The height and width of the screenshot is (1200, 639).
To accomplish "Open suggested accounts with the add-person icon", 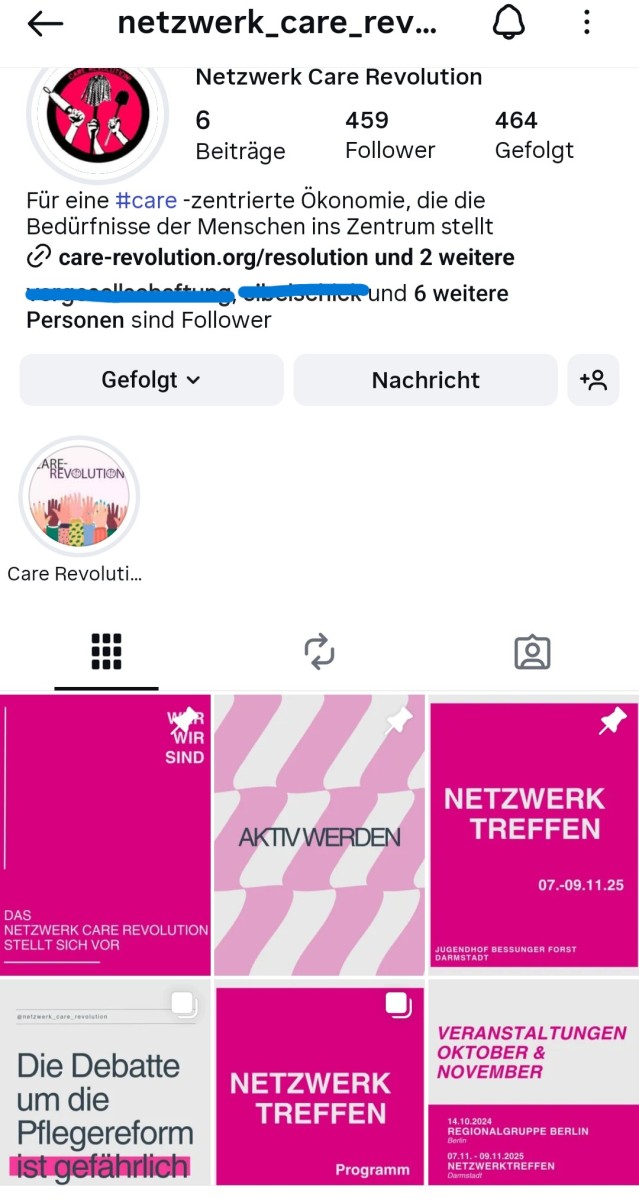I will tap(593, 380).
